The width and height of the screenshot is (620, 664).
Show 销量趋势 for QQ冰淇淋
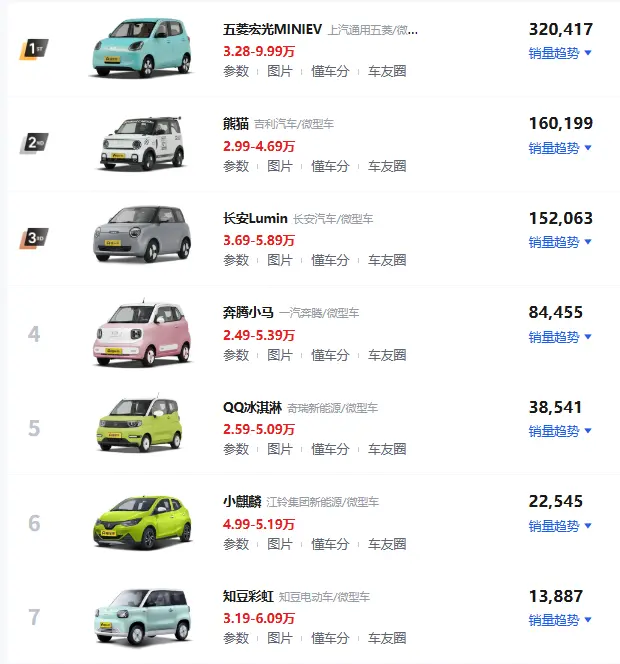(x=560, y=431)
